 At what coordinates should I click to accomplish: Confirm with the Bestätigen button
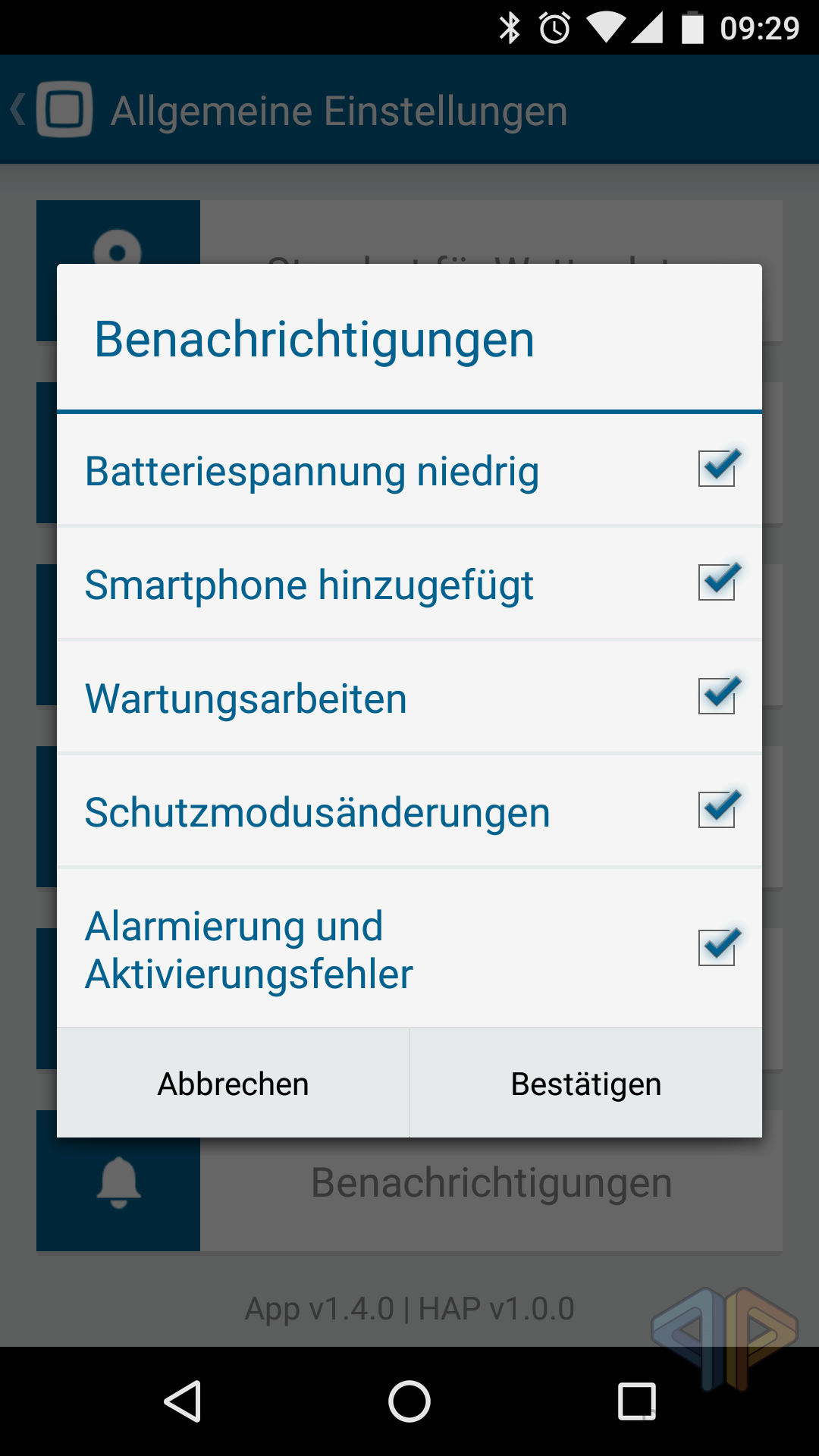tap(586, 1083)
